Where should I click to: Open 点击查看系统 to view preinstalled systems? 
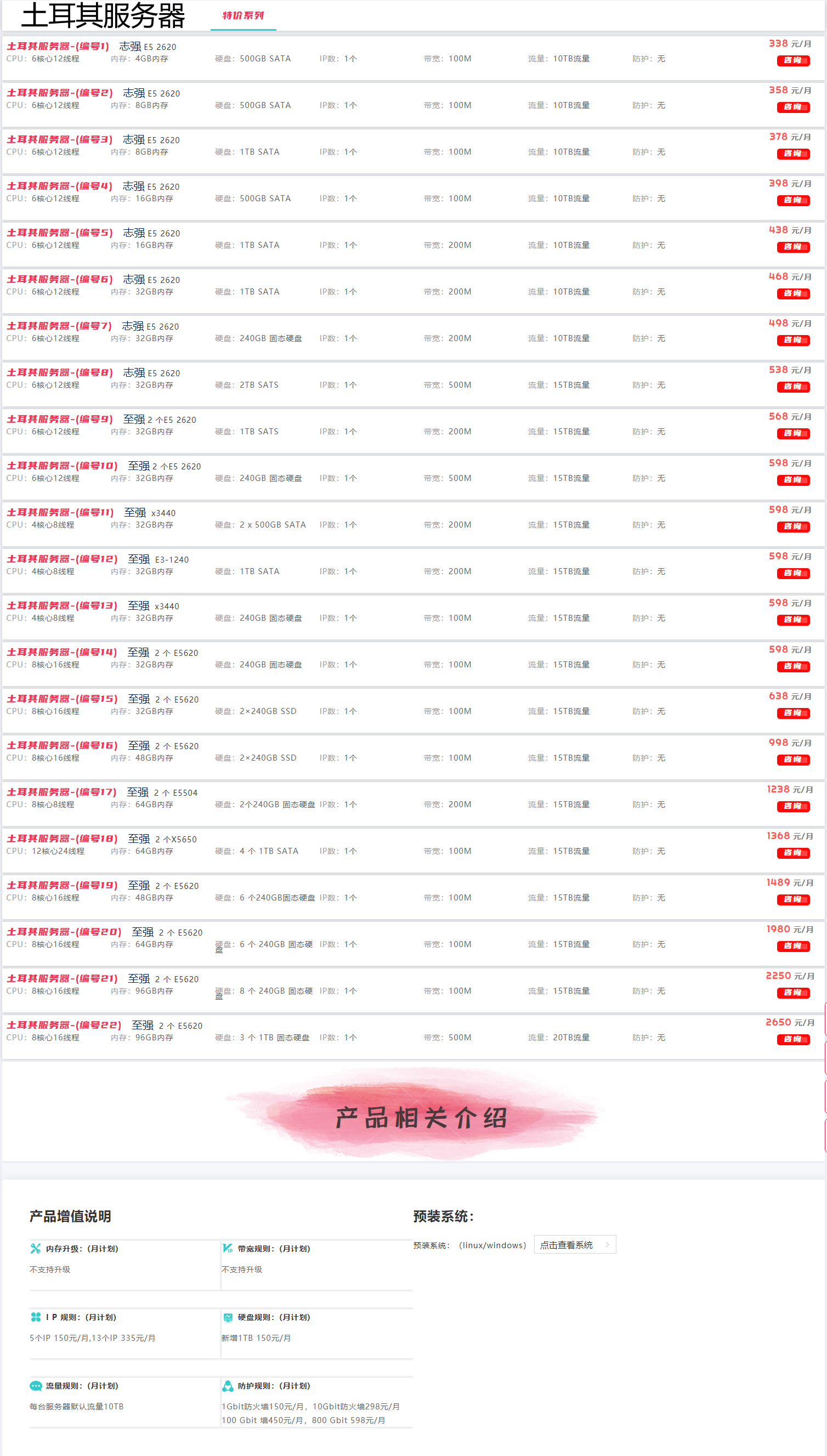pos(575,1245)
